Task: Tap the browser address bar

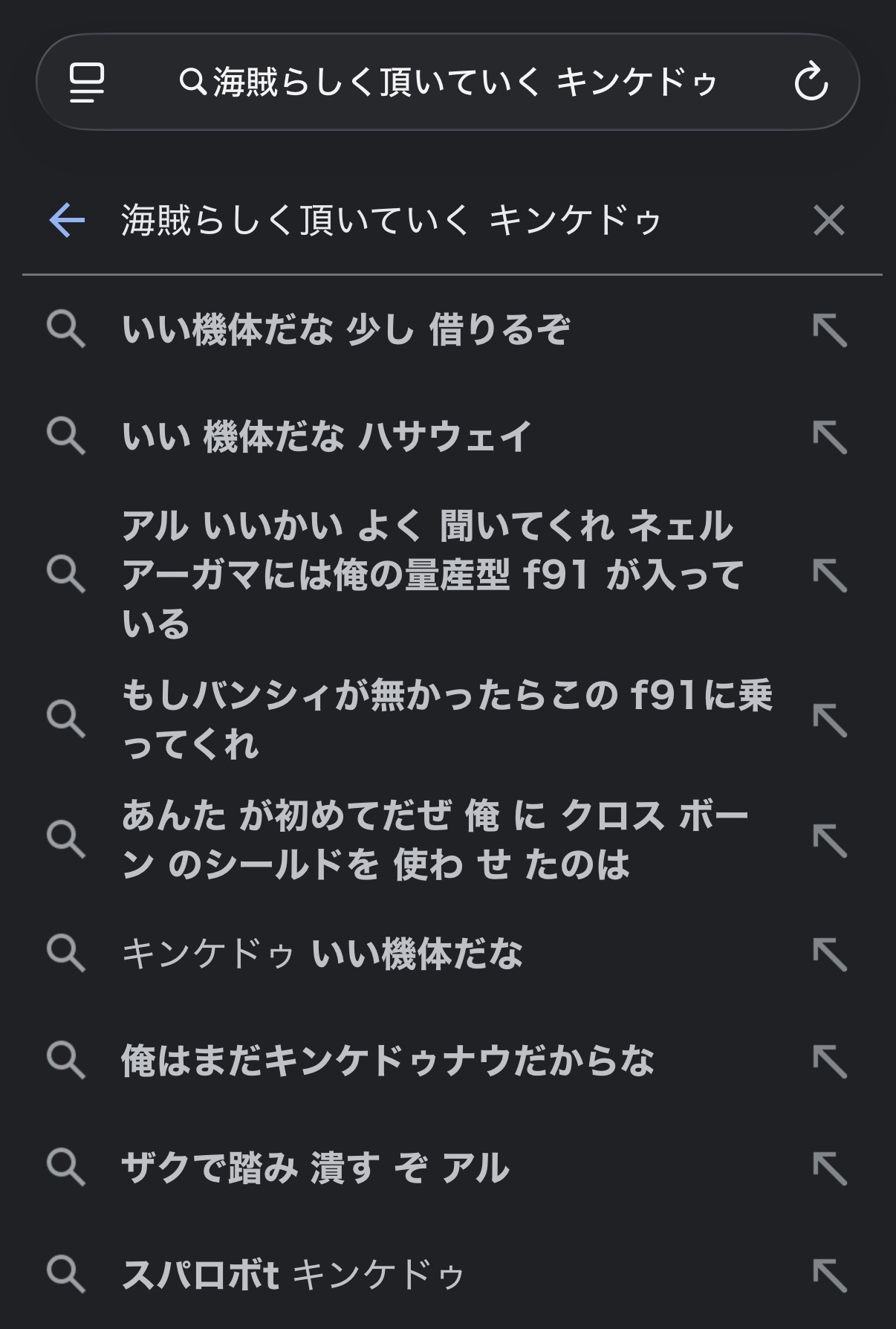Action: coord(449,82)
